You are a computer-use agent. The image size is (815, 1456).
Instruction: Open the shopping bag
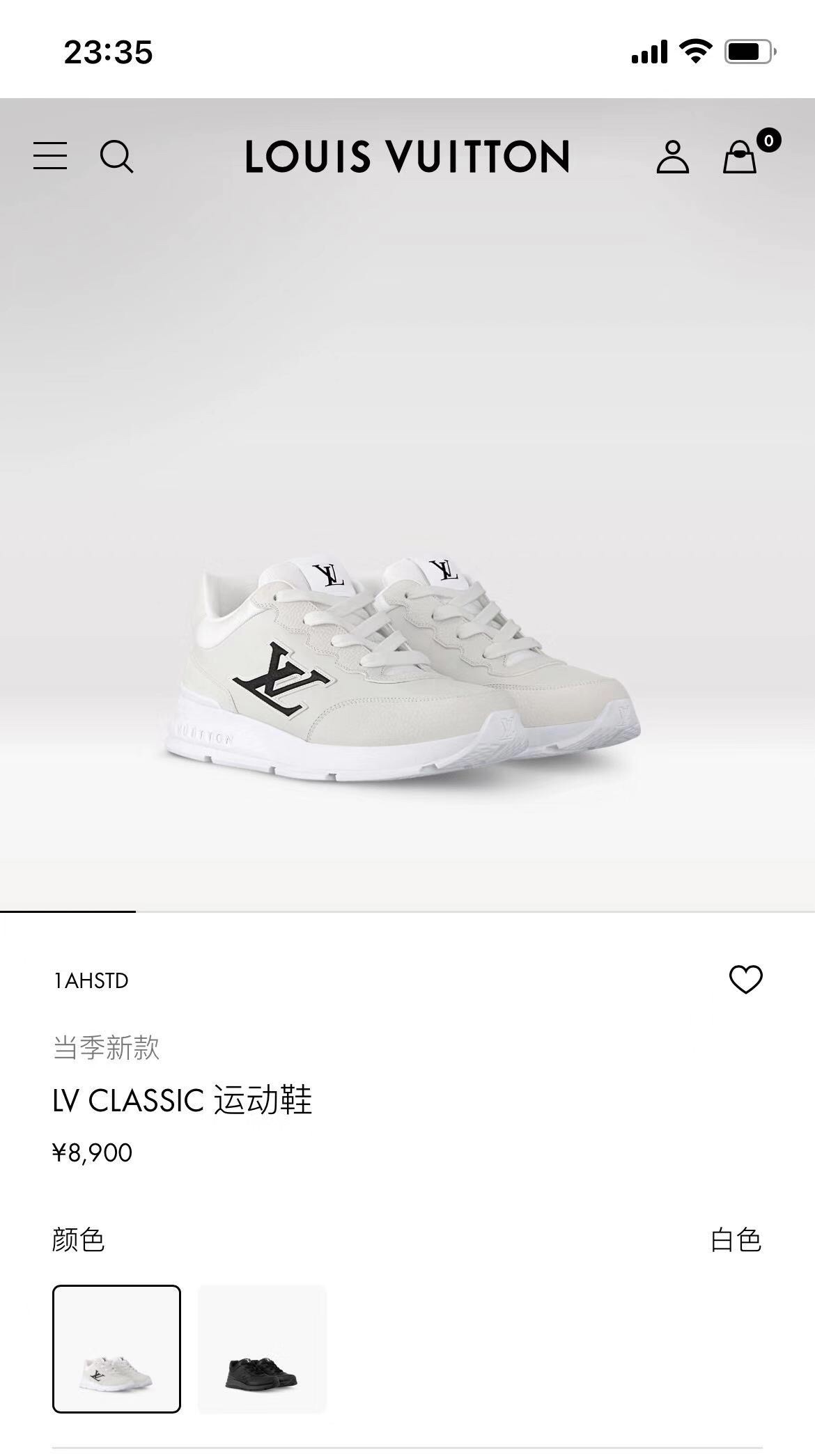coord(740,157)
